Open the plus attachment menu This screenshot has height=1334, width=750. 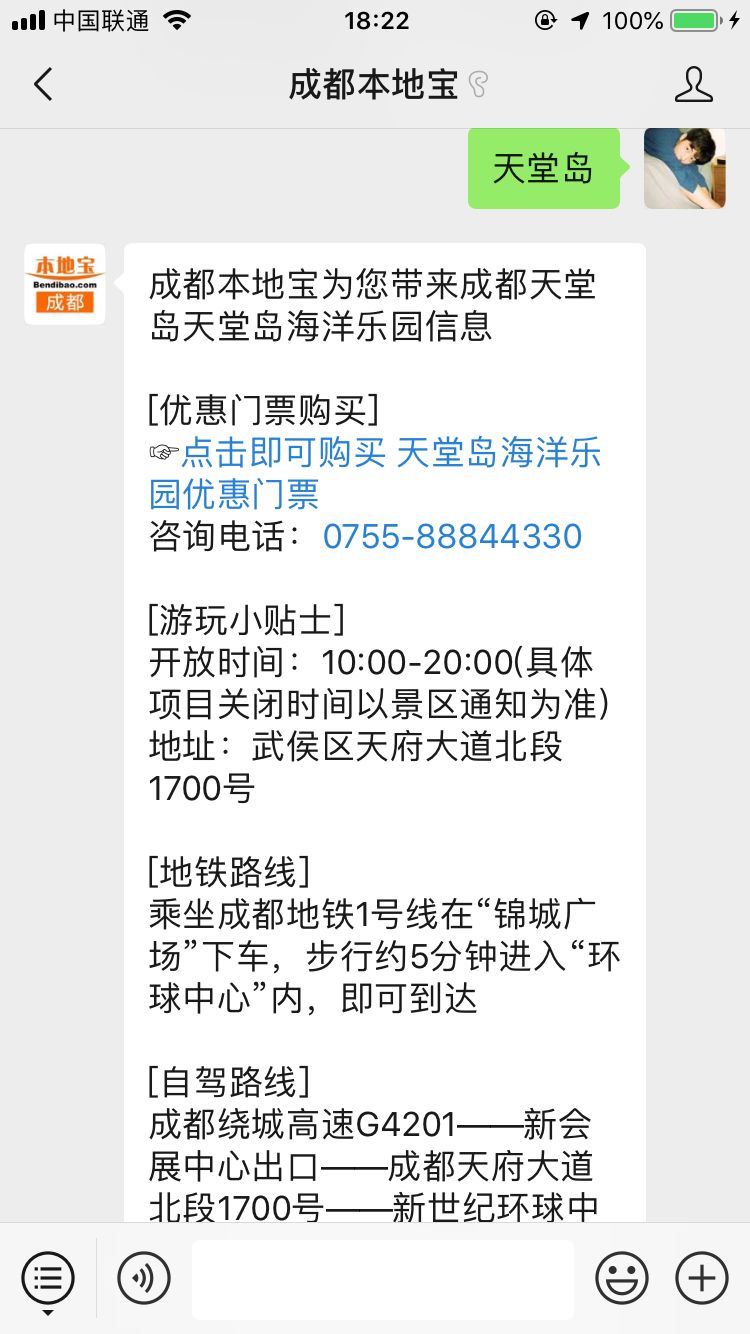coord(701,1278)
